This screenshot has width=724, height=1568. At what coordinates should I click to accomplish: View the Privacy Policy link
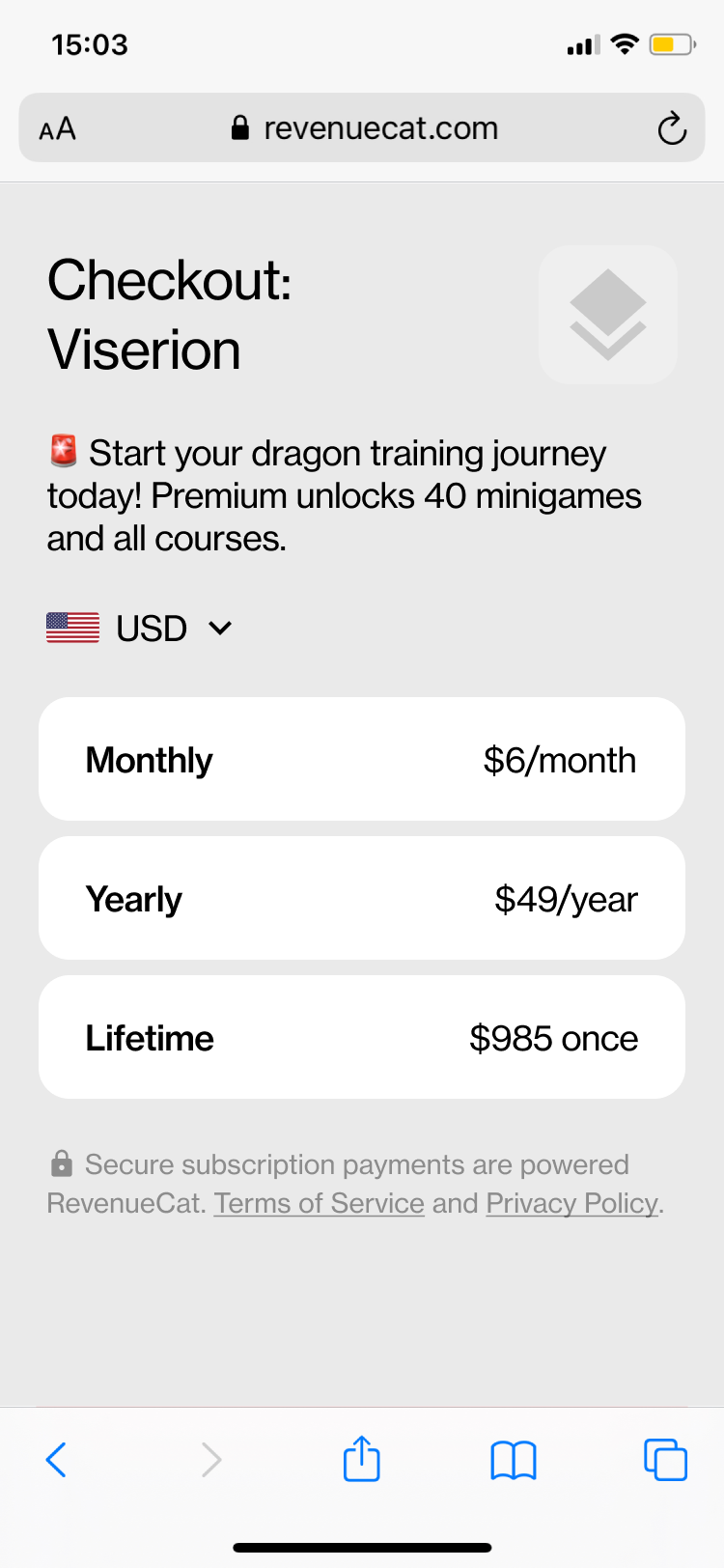tap(572, 1203)
